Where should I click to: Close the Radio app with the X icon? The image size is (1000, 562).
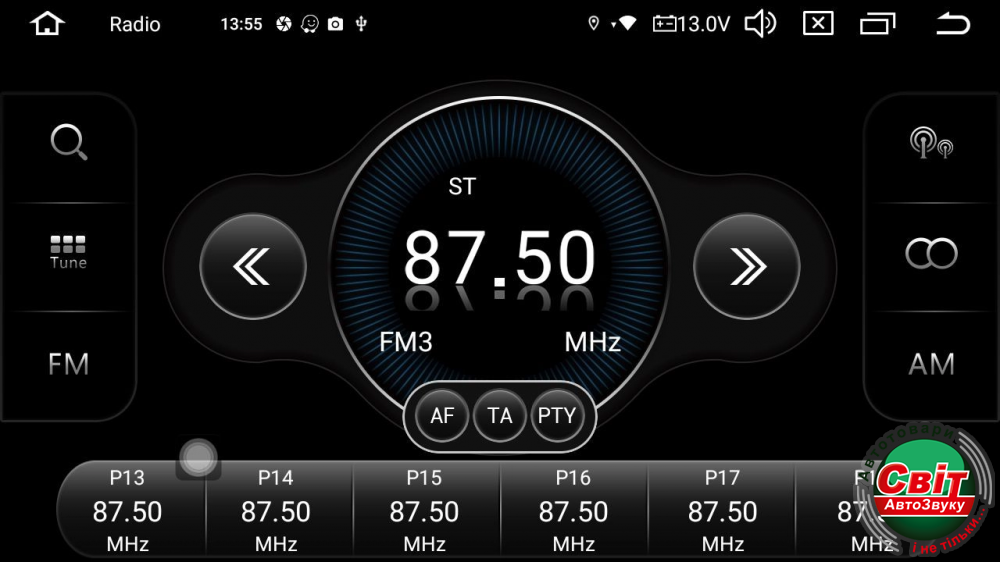tap(818, 24)
